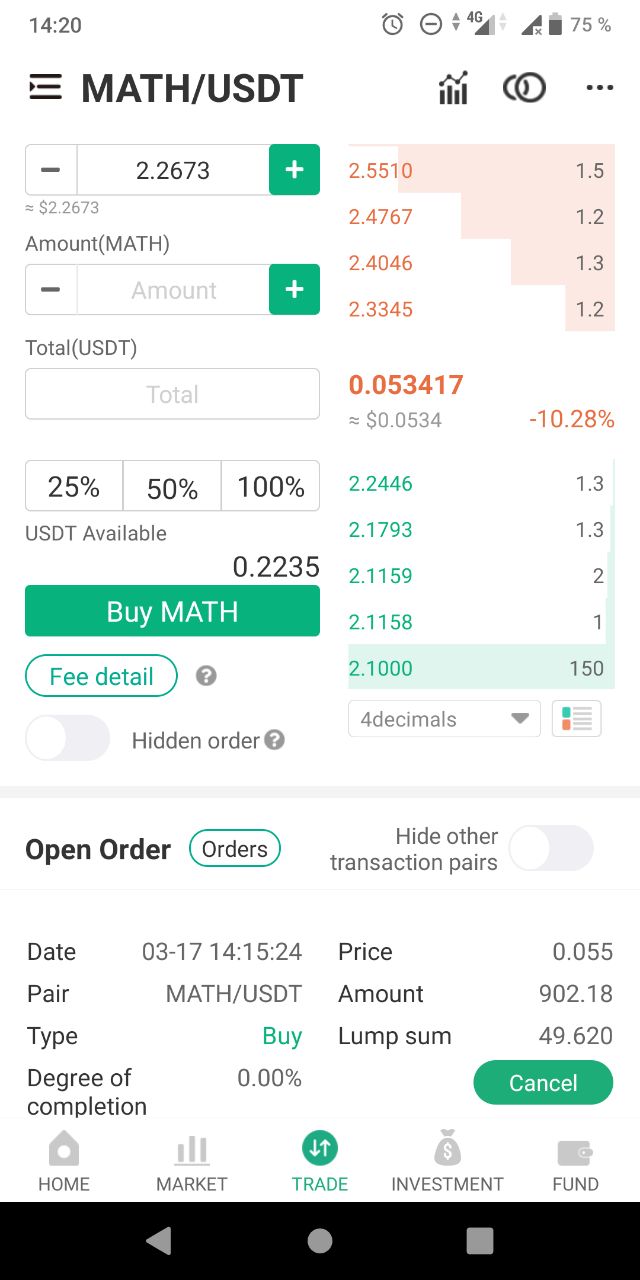
Task: Cancel the open MATH/USDT order
Action: tap(543, 1083)
